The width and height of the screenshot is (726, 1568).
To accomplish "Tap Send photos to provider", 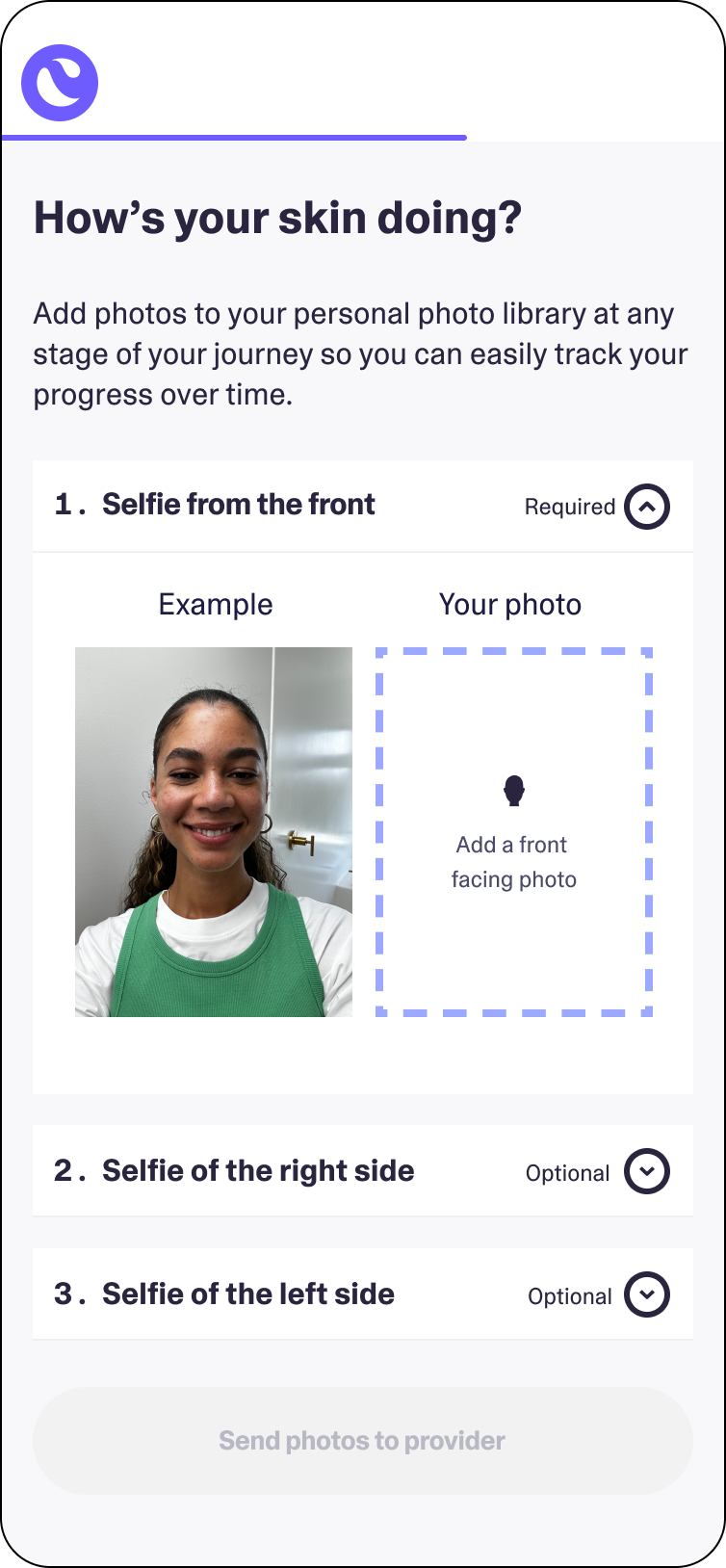I will point(362,1441).
